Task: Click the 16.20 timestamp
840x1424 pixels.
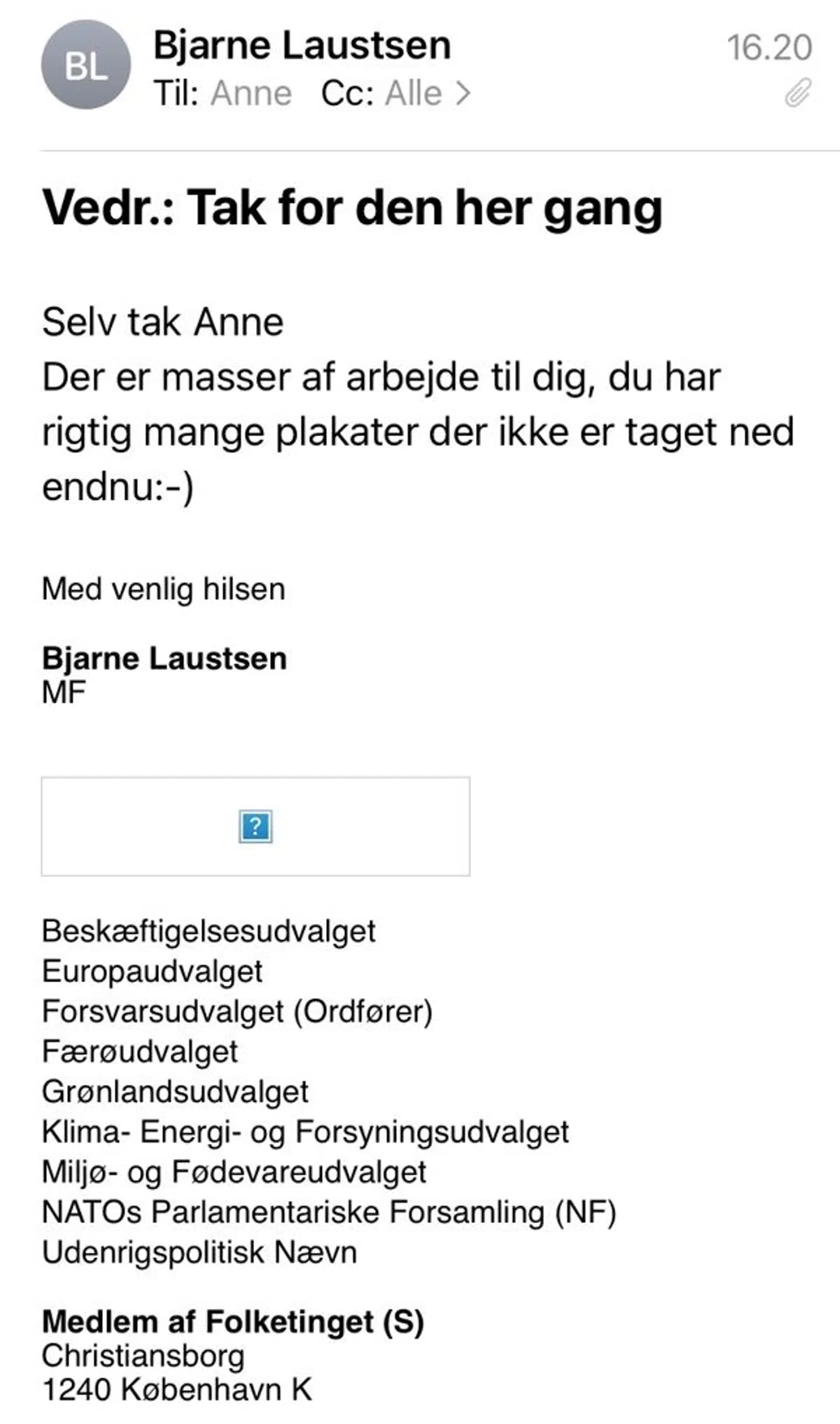Action: pyautogui.click(x=770, y=47)
